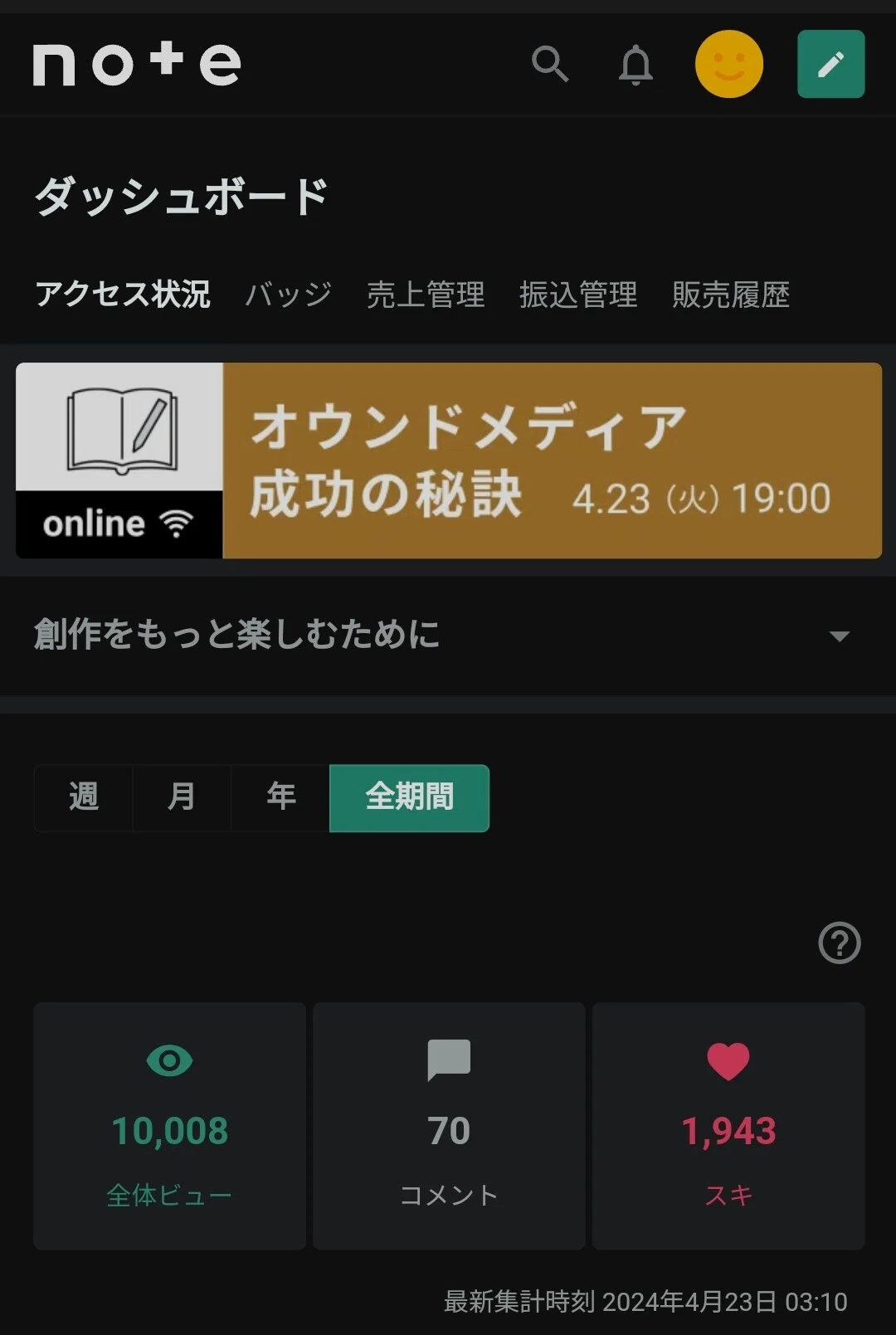Select the 週 period filter

tap(84, 797)
